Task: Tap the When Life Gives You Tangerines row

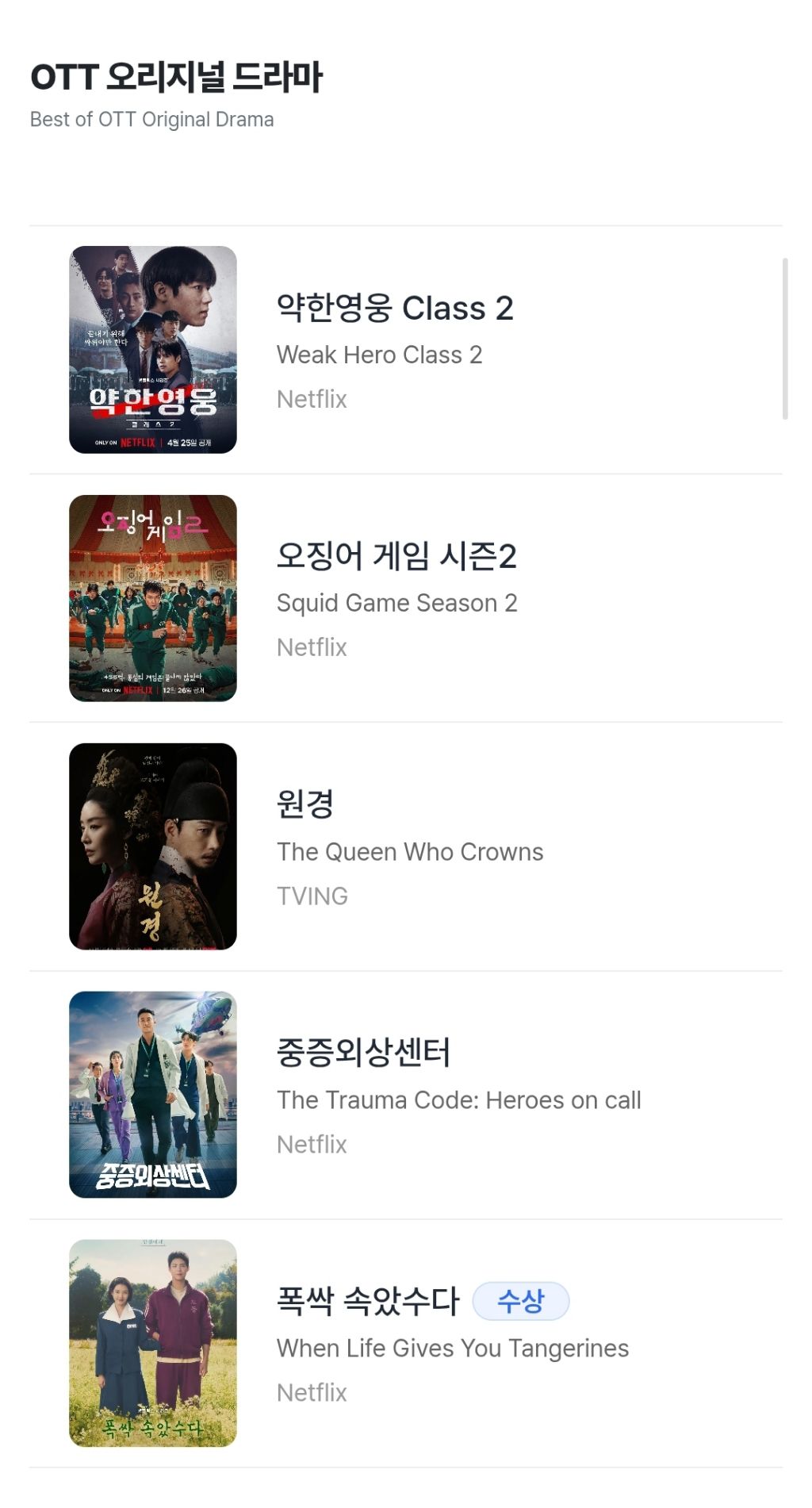Action: tap(405, 1343)
